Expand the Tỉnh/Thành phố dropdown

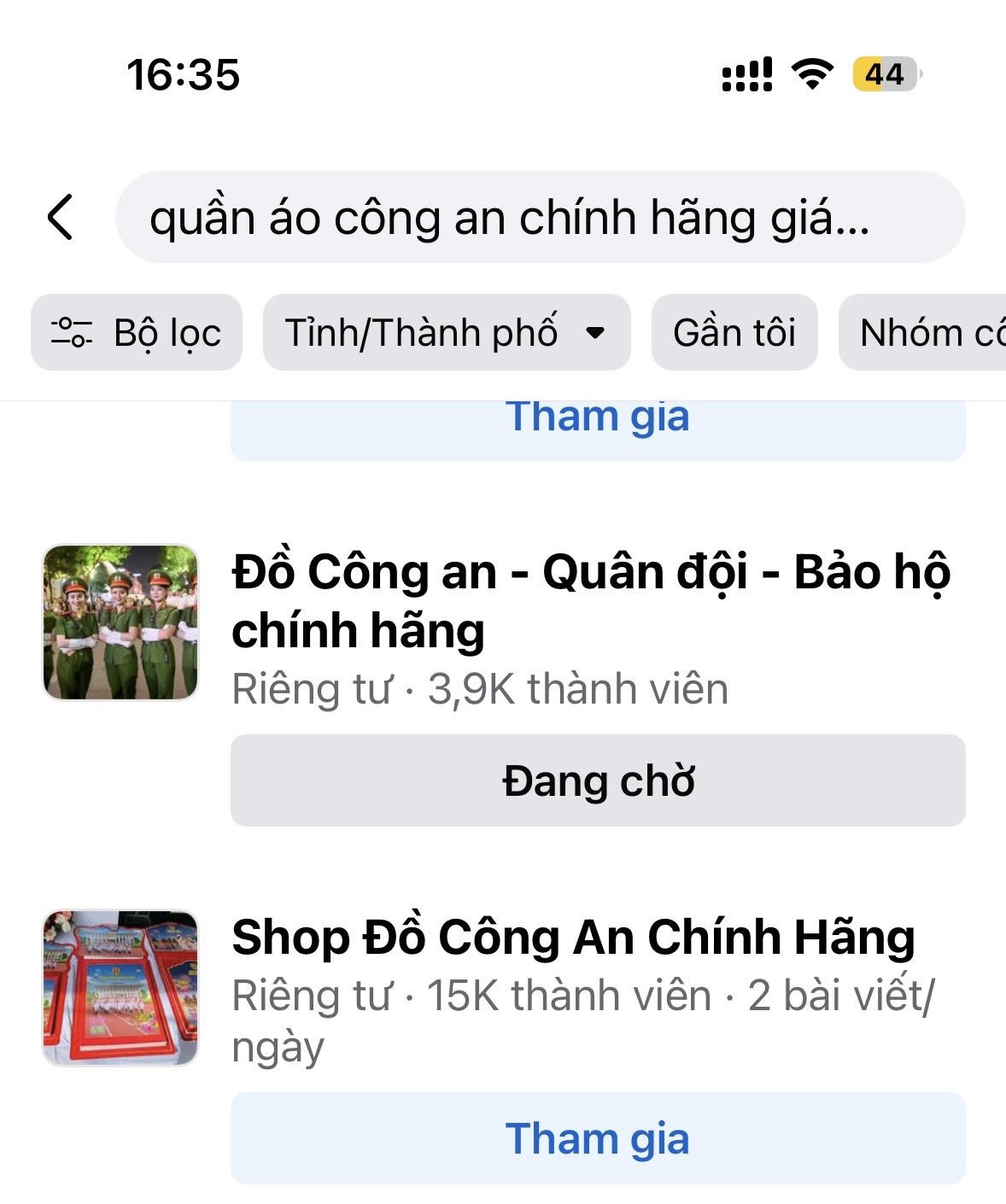pos(446,332)
